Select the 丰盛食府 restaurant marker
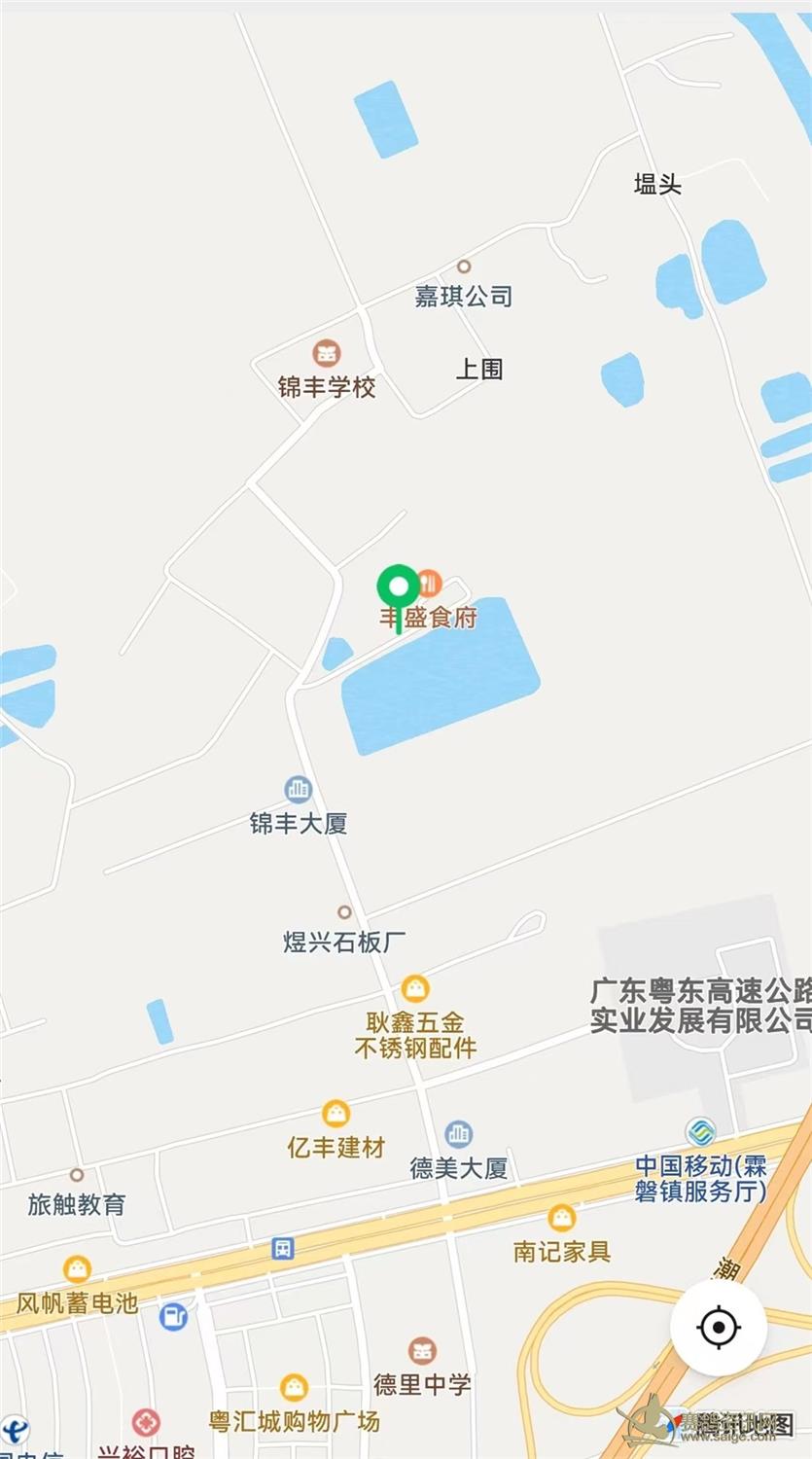812x1459 pixels. click(430, 584)
